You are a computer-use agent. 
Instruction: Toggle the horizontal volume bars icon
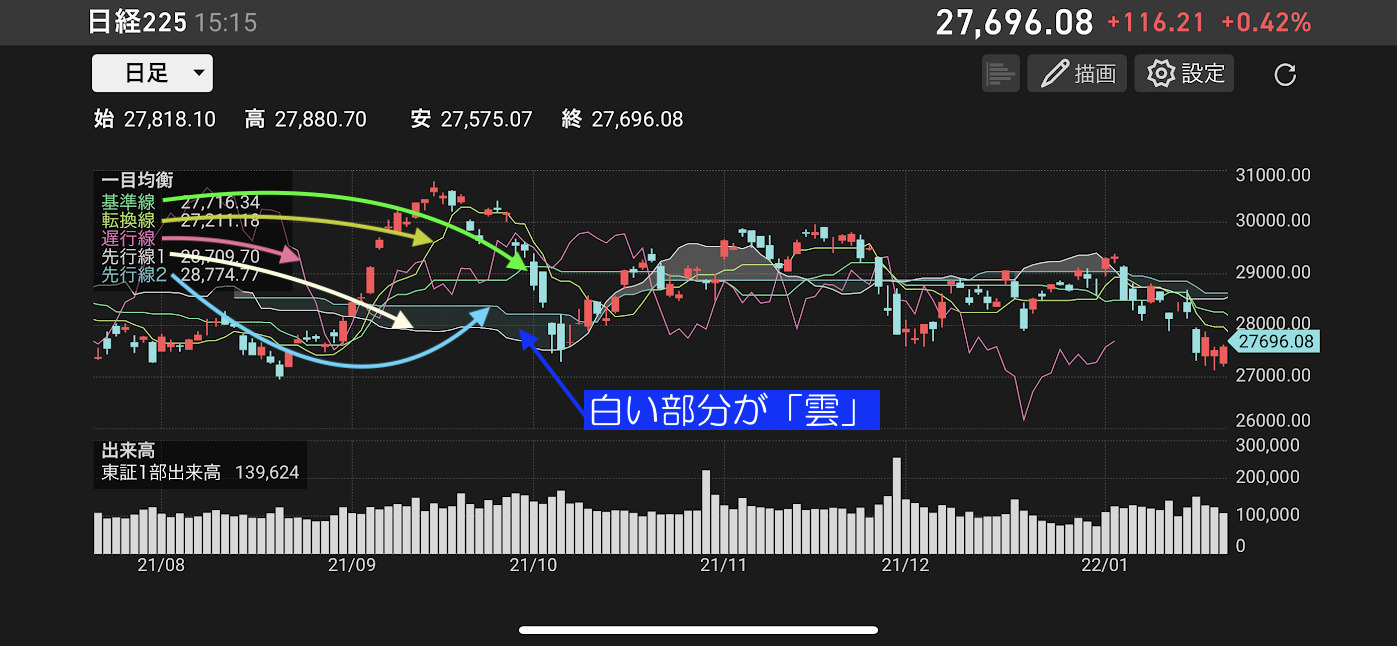point(1000,73)
